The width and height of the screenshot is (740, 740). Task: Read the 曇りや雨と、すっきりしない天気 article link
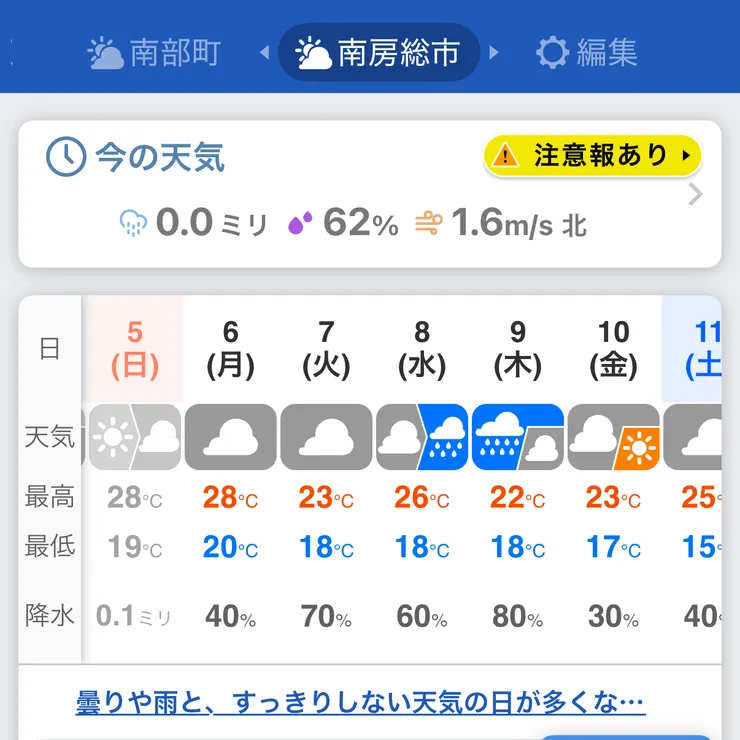(360, 703)
